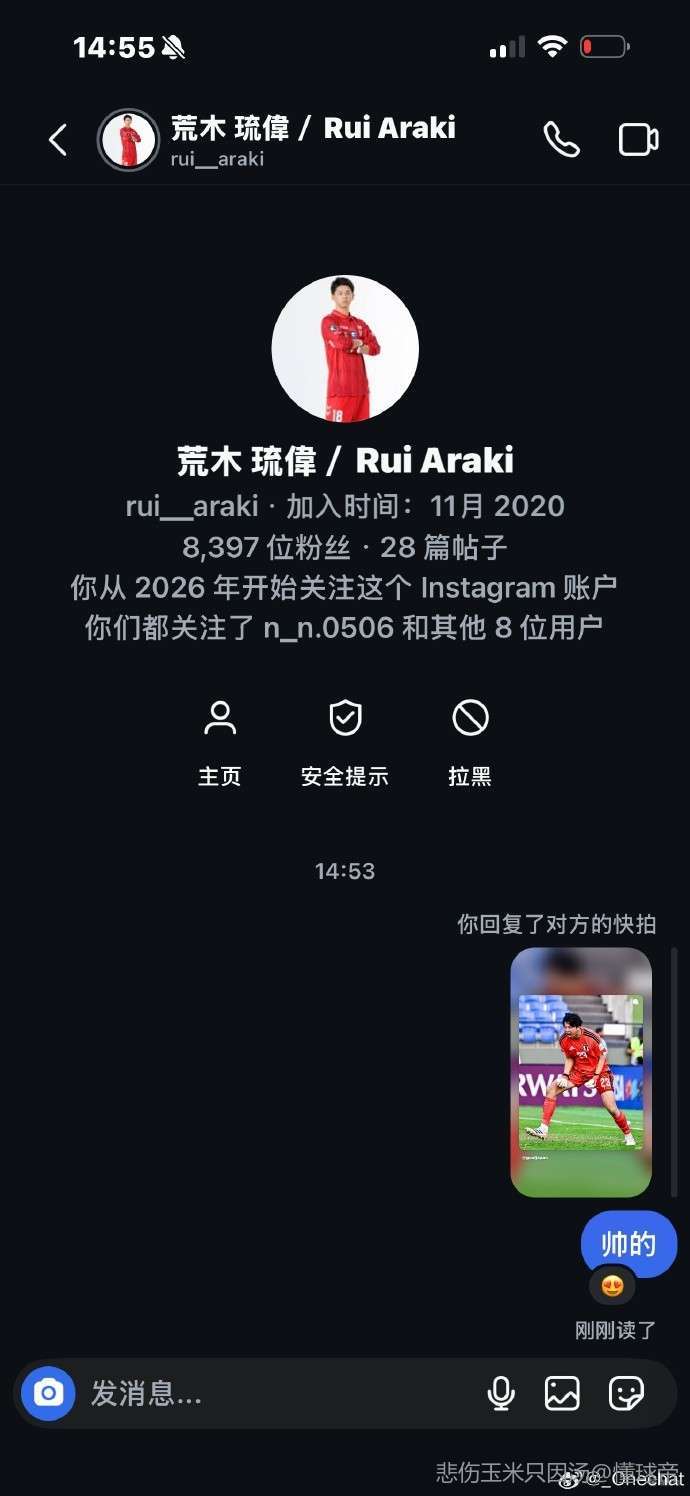Tap the large profile picture of Rui Araki
This screenshot has width=690, height=1496.
345,349
